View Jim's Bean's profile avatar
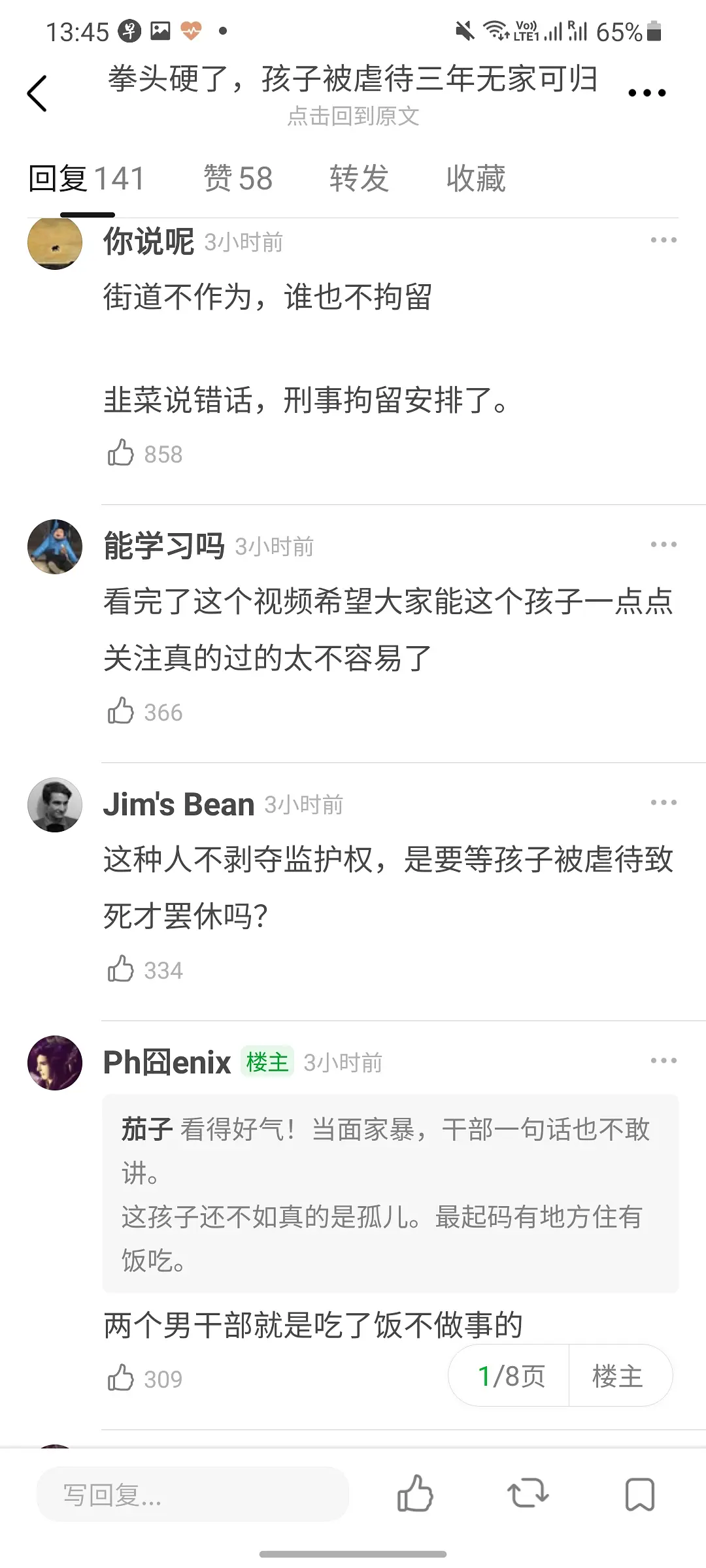 coord(55,805)
